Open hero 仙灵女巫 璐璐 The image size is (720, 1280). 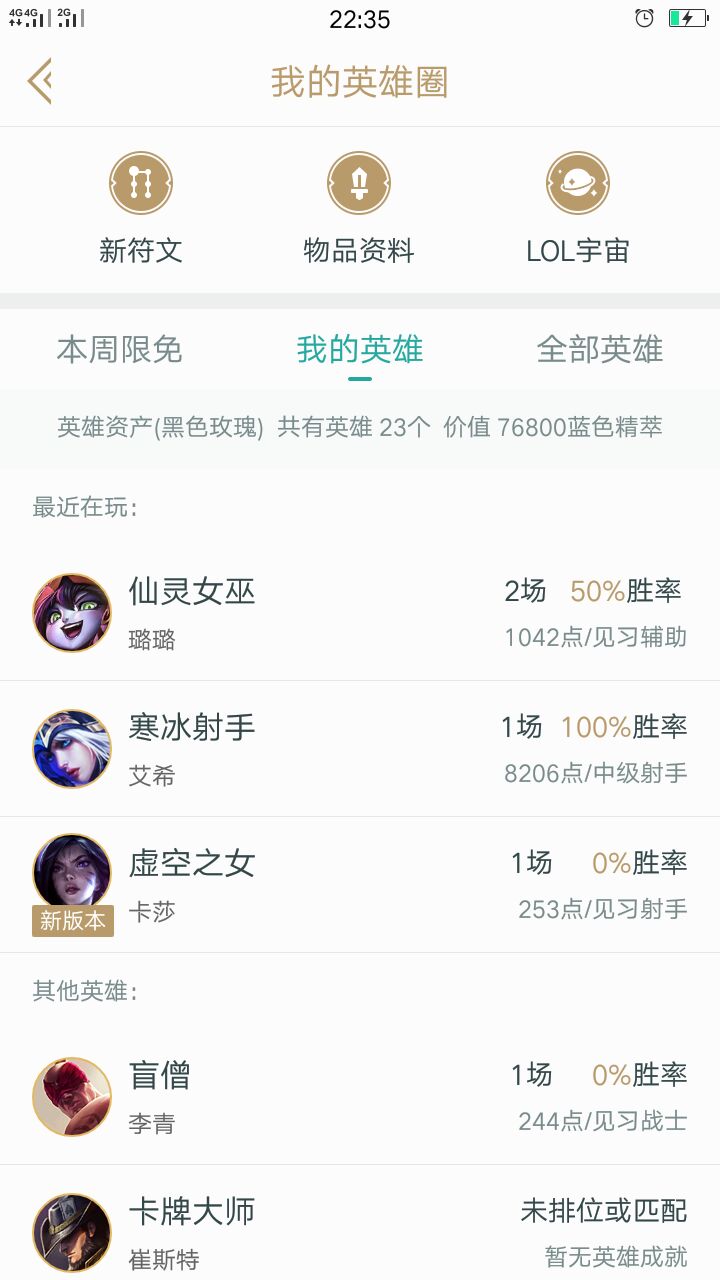click(360, 613)
